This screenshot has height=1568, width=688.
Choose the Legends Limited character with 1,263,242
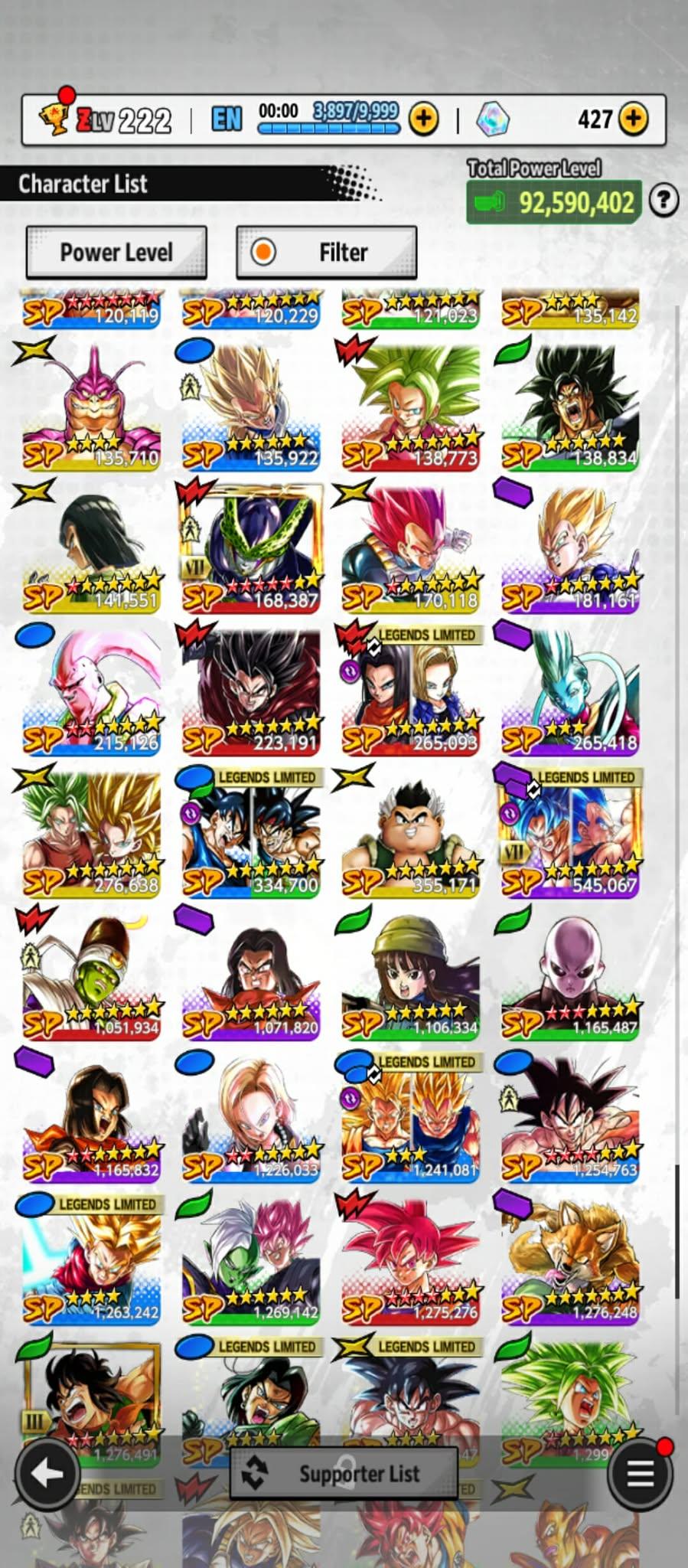[92, 1262]
